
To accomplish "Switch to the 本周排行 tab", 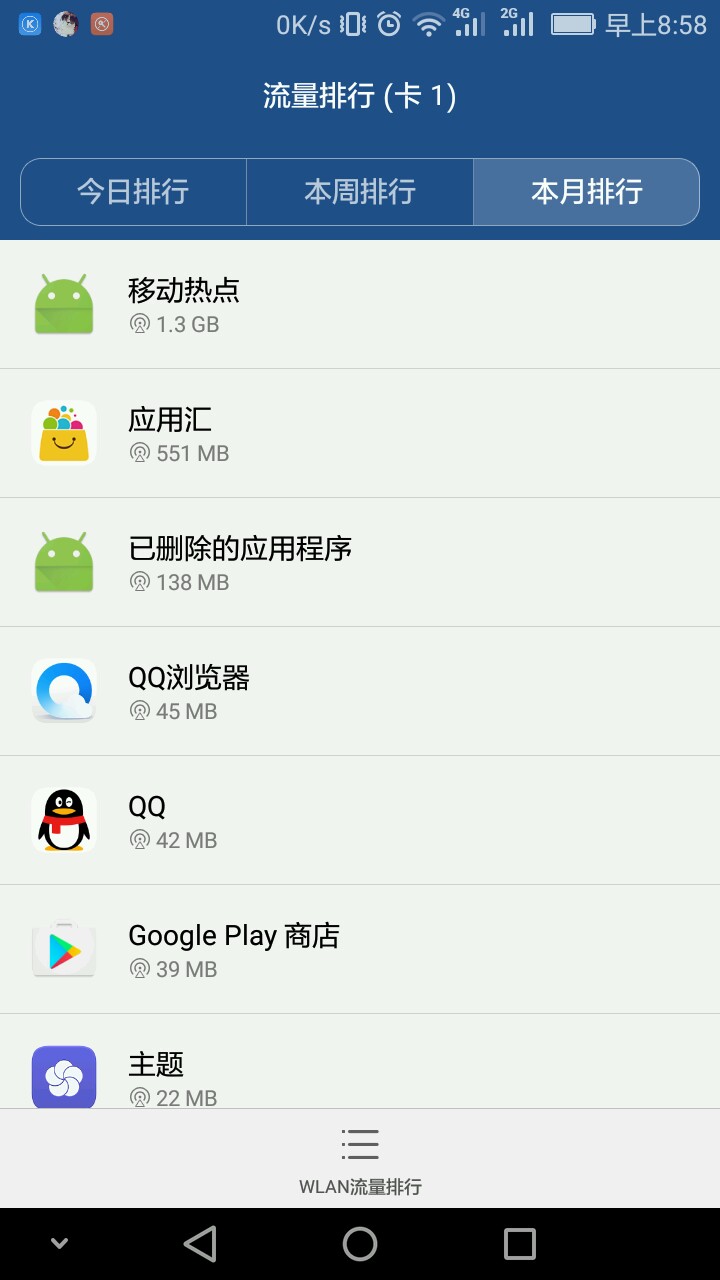I will click(360, 192).
